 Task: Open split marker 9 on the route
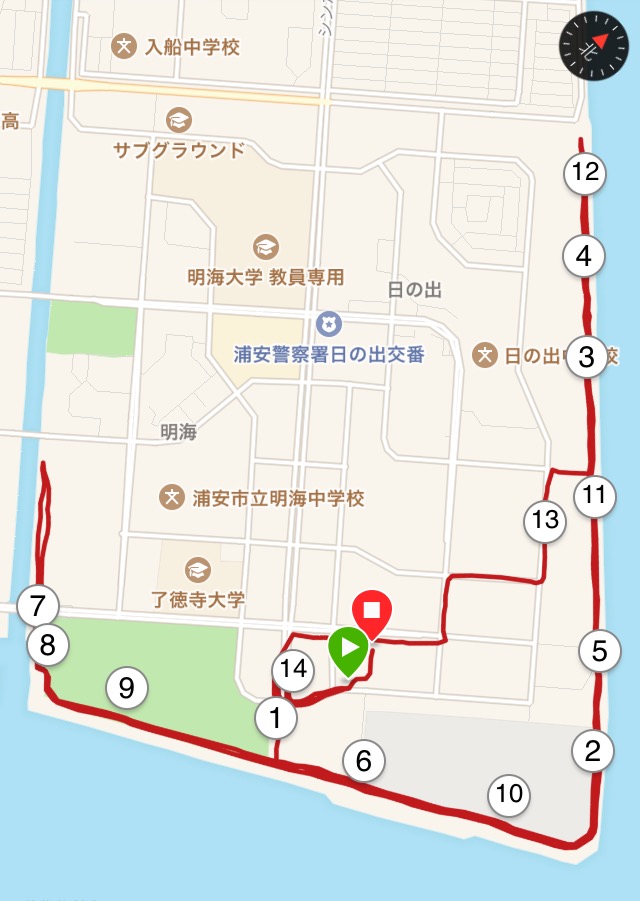[x=126, y=688]
